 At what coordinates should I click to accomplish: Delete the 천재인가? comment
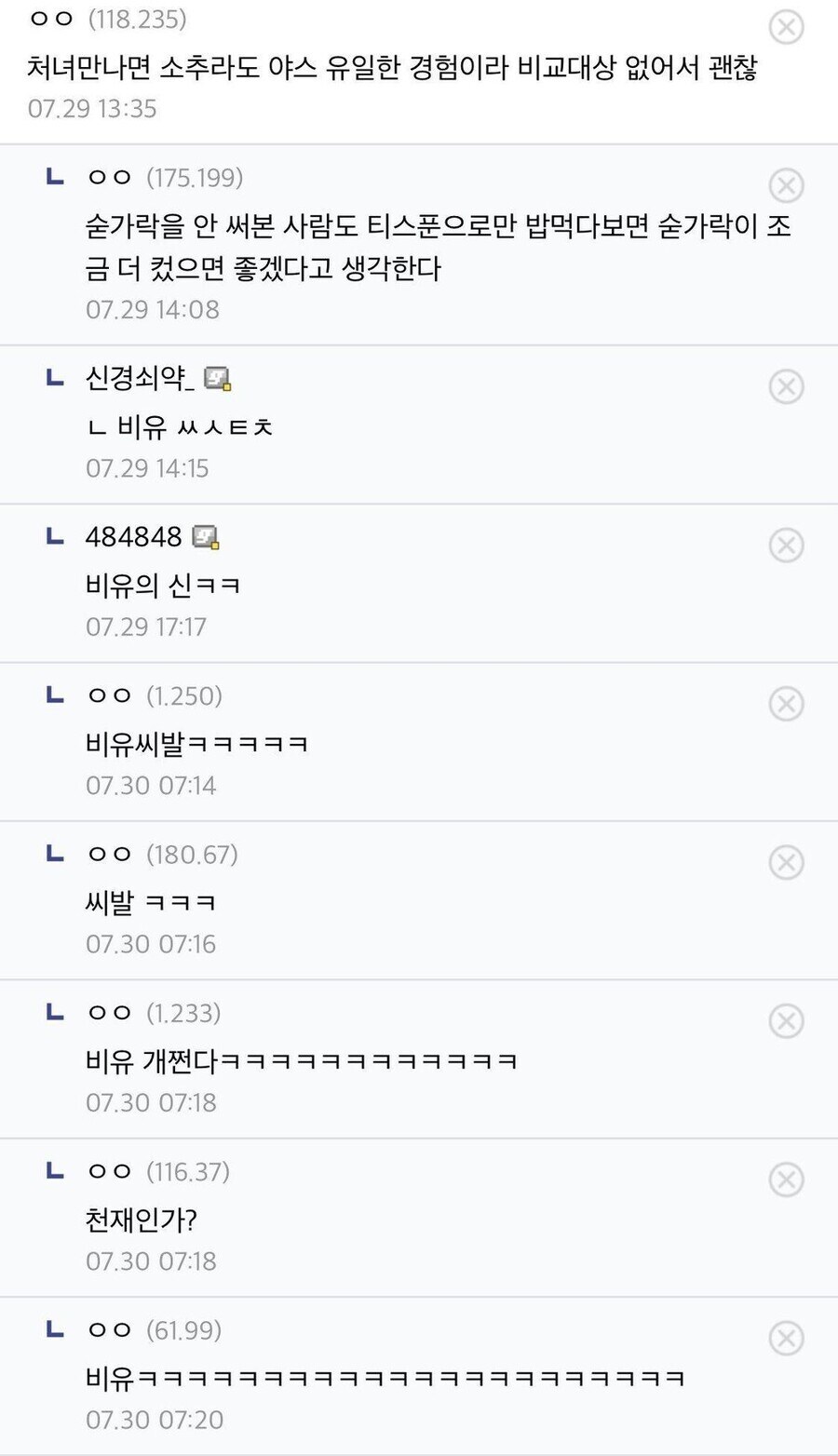pos(787,1180)
